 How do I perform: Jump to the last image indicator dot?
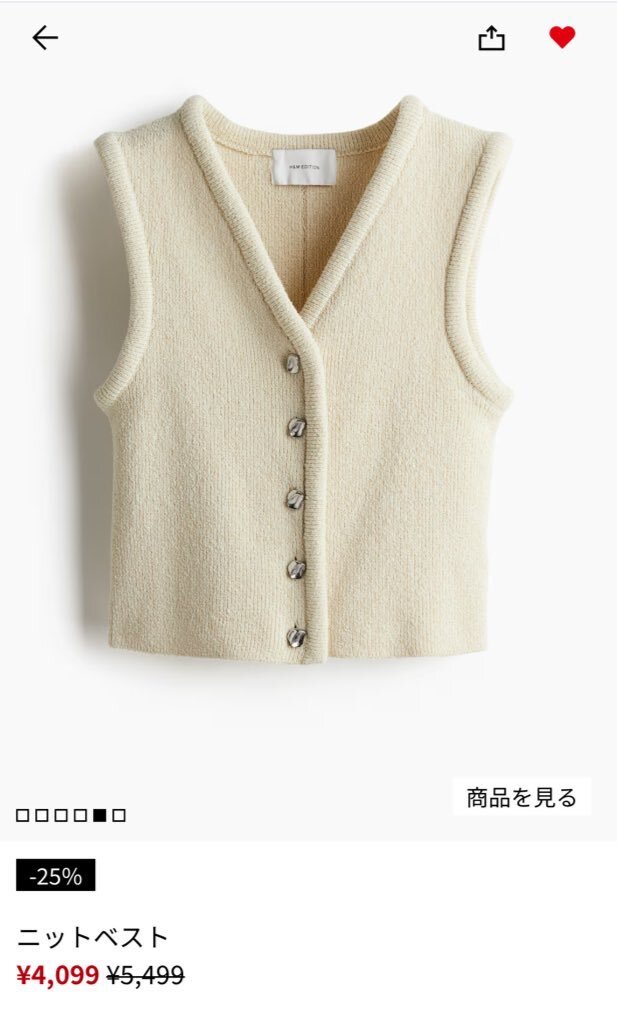click(x=119, y=815)
